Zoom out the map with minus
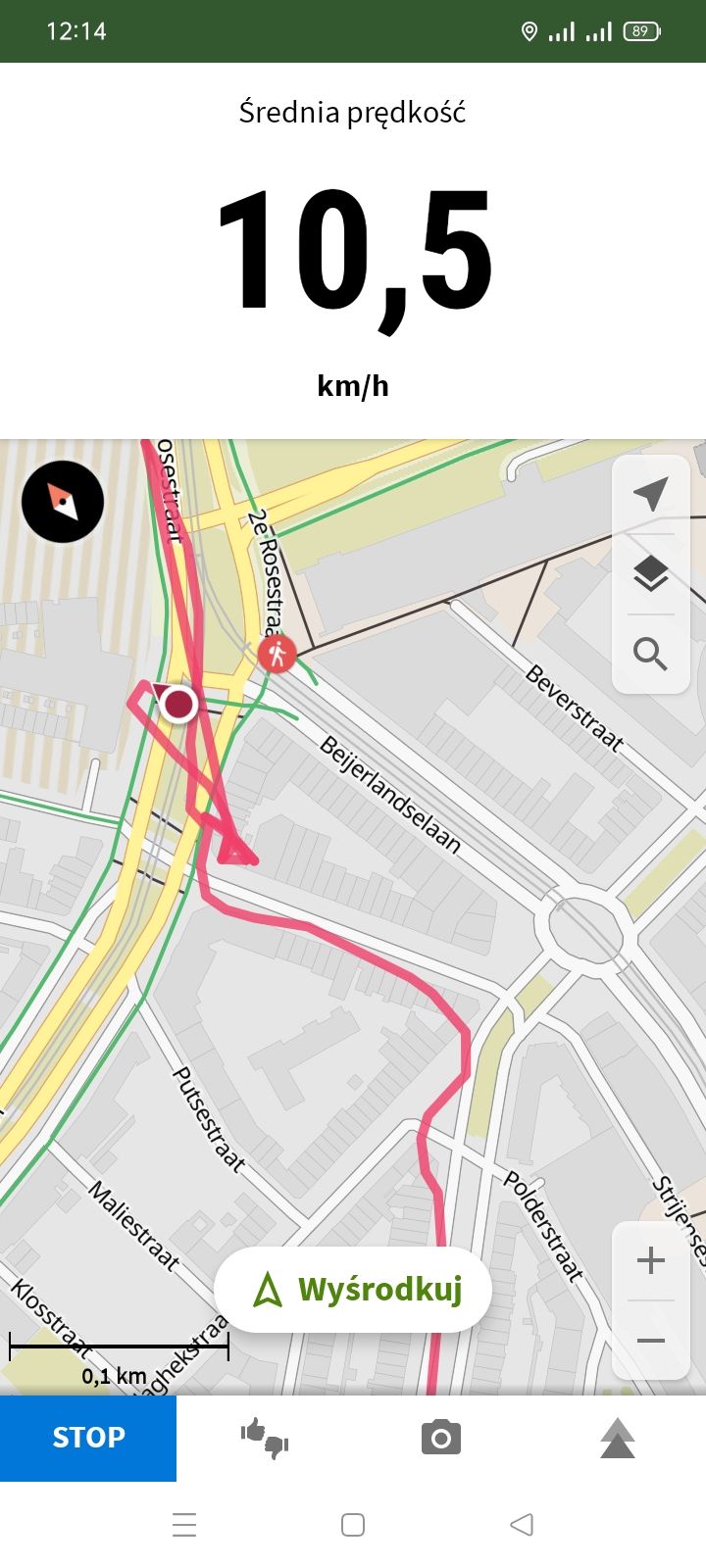Viewport: 706px width, 1568px height. tap(651, 1341)
